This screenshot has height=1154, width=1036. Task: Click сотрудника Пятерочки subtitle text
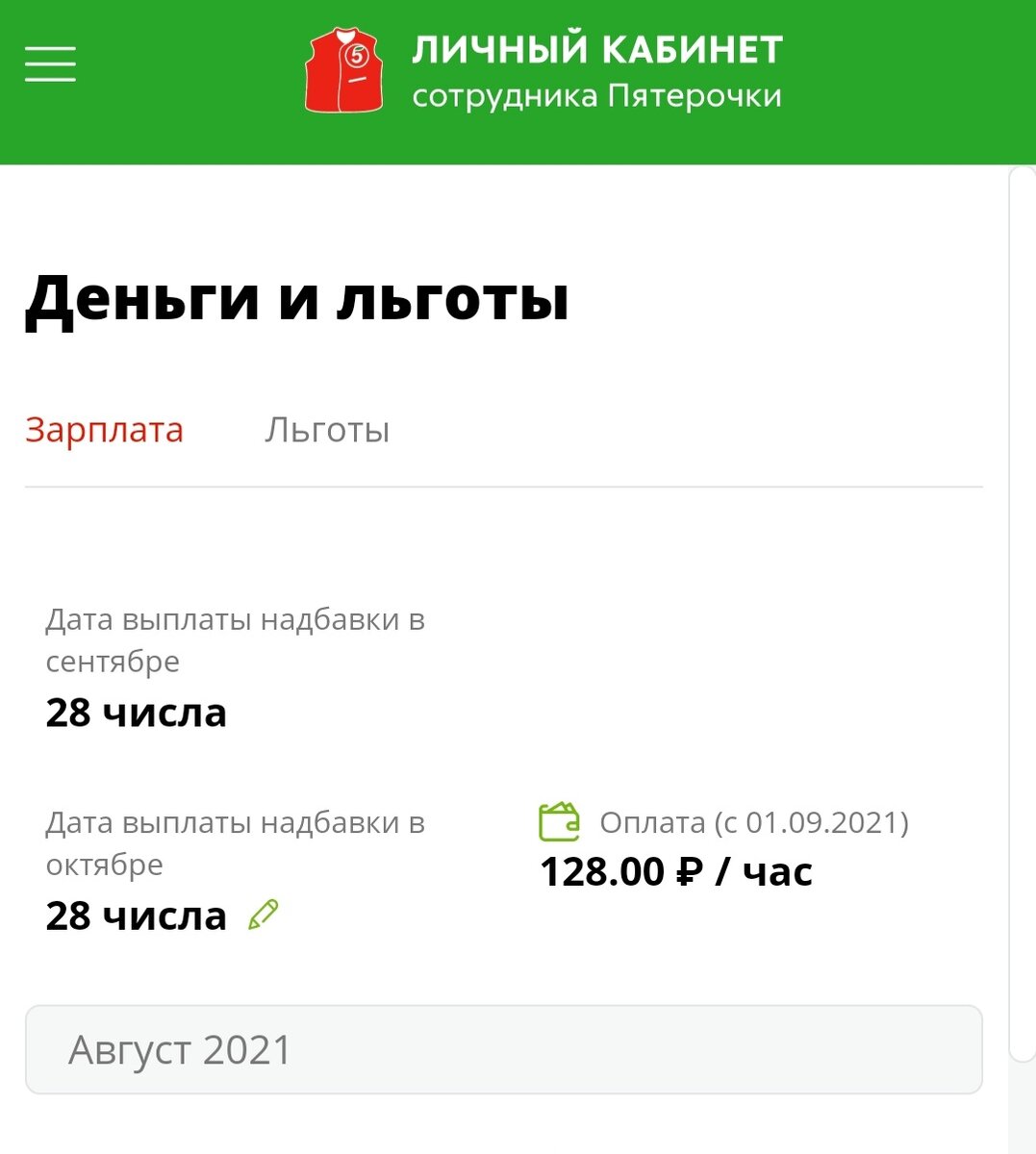597,96
